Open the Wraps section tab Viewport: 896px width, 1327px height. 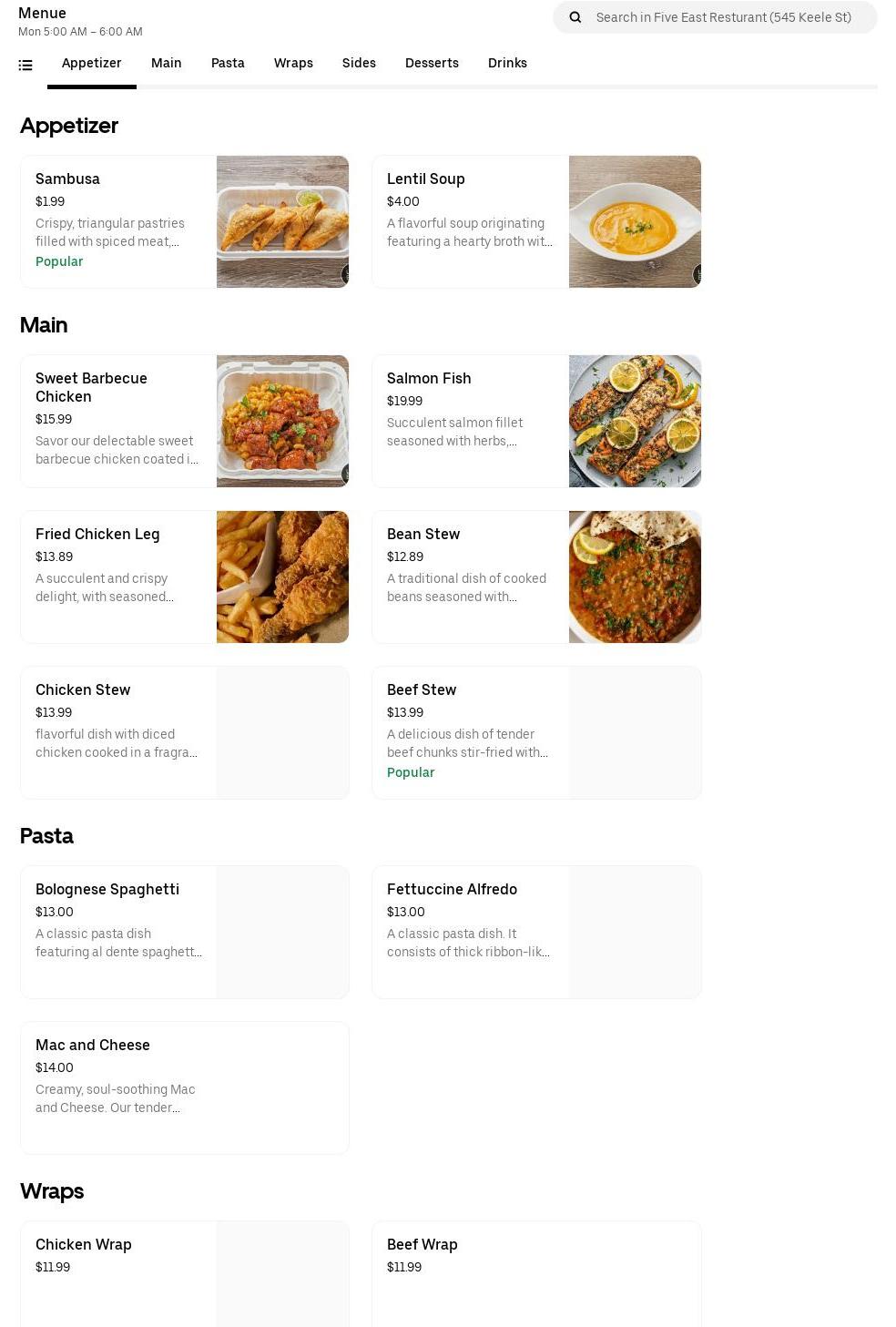click(293, 63)
